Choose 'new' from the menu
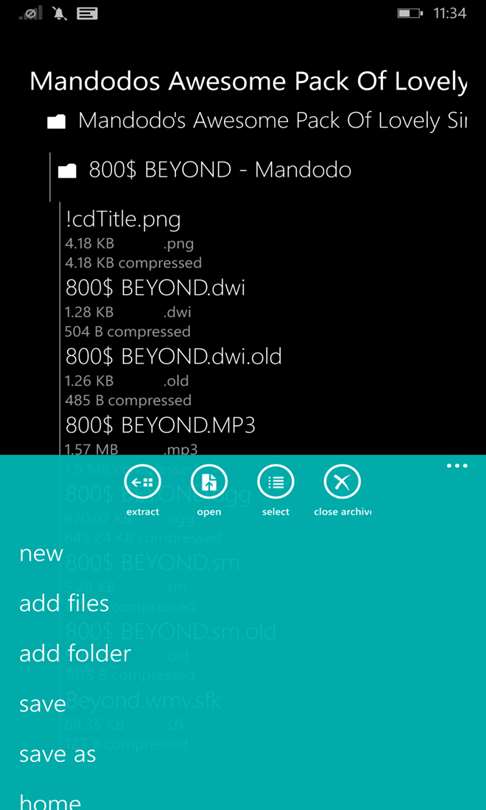Viewport: 486px width, 810px height. coord(41,553)
